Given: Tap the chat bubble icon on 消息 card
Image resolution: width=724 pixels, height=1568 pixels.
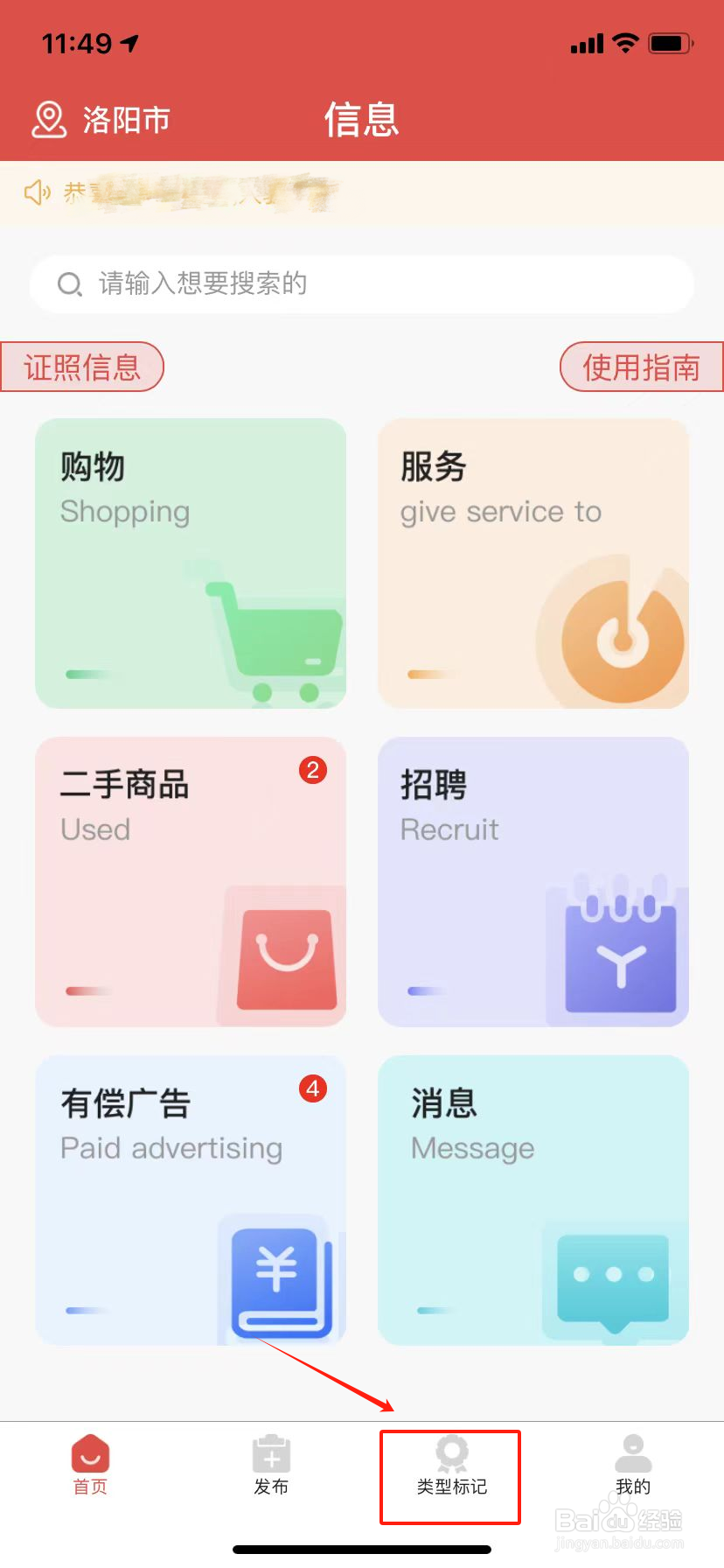Looking at the screenshot, I should [x=610, y=1277].
